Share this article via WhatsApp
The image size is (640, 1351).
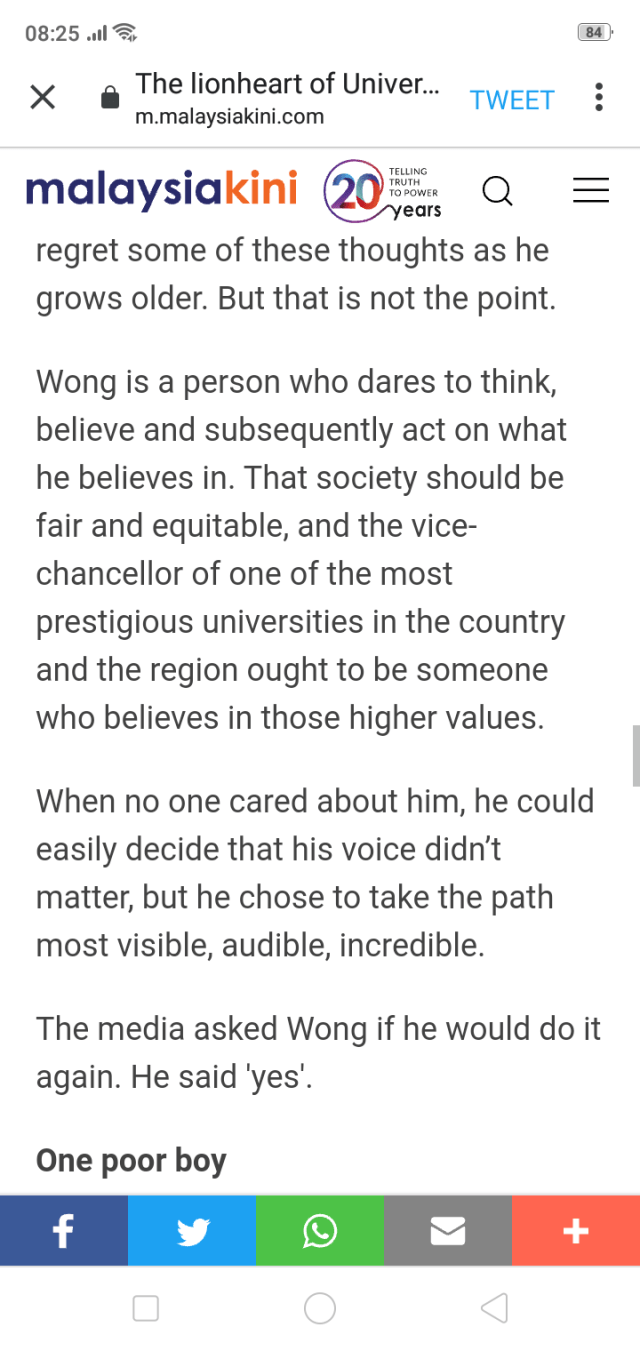[x=320, y=1231]
